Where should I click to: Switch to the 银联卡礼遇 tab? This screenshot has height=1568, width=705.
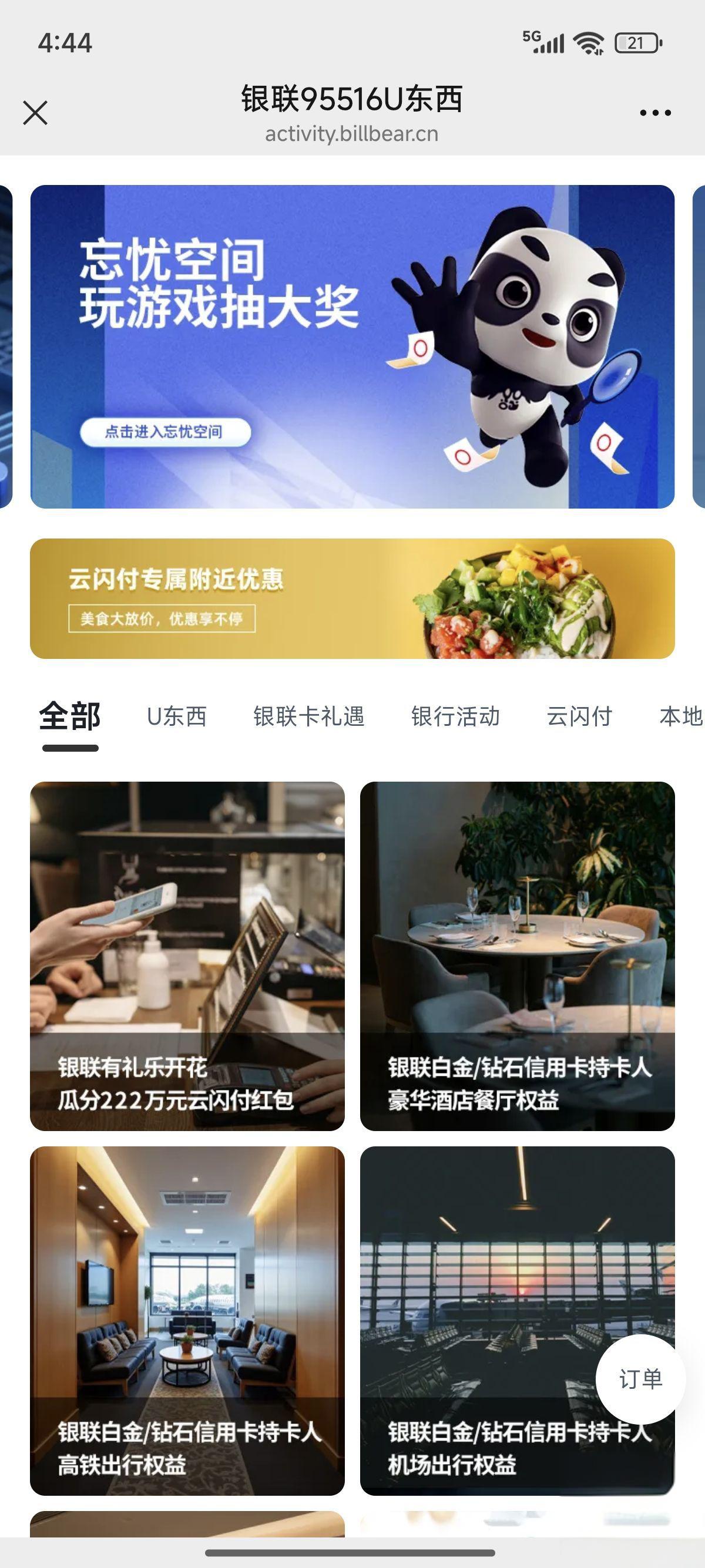tap(308, 716)
